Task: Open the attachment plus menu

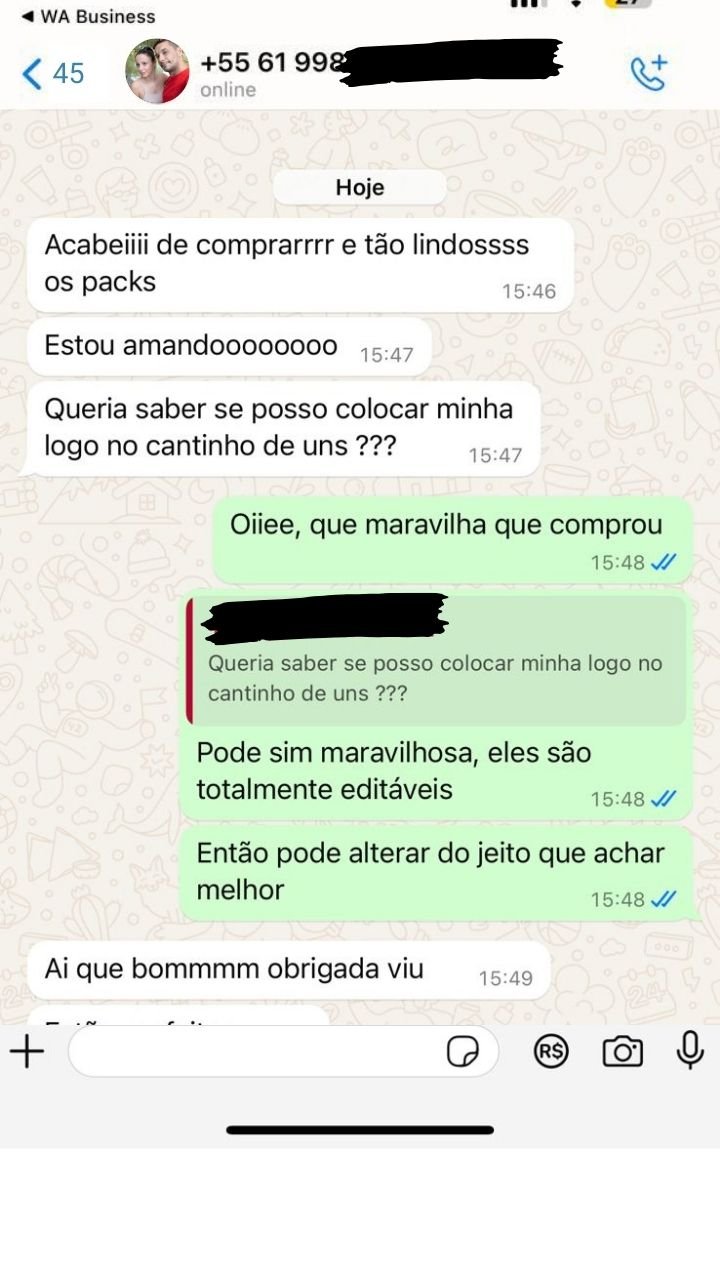Action: coord(27,1051)
